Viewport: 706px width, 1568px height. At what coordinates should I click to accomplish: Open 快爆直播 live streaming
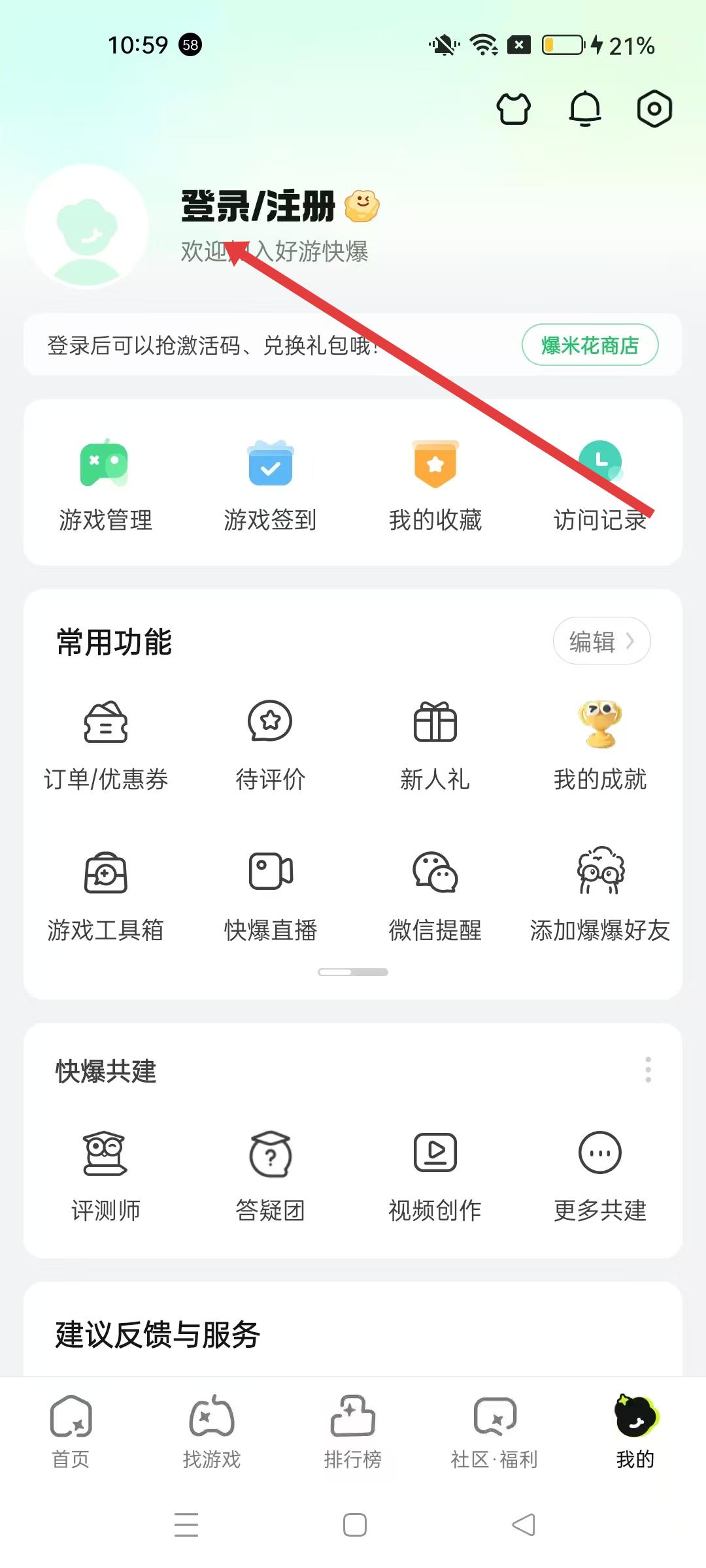point(270,896)
